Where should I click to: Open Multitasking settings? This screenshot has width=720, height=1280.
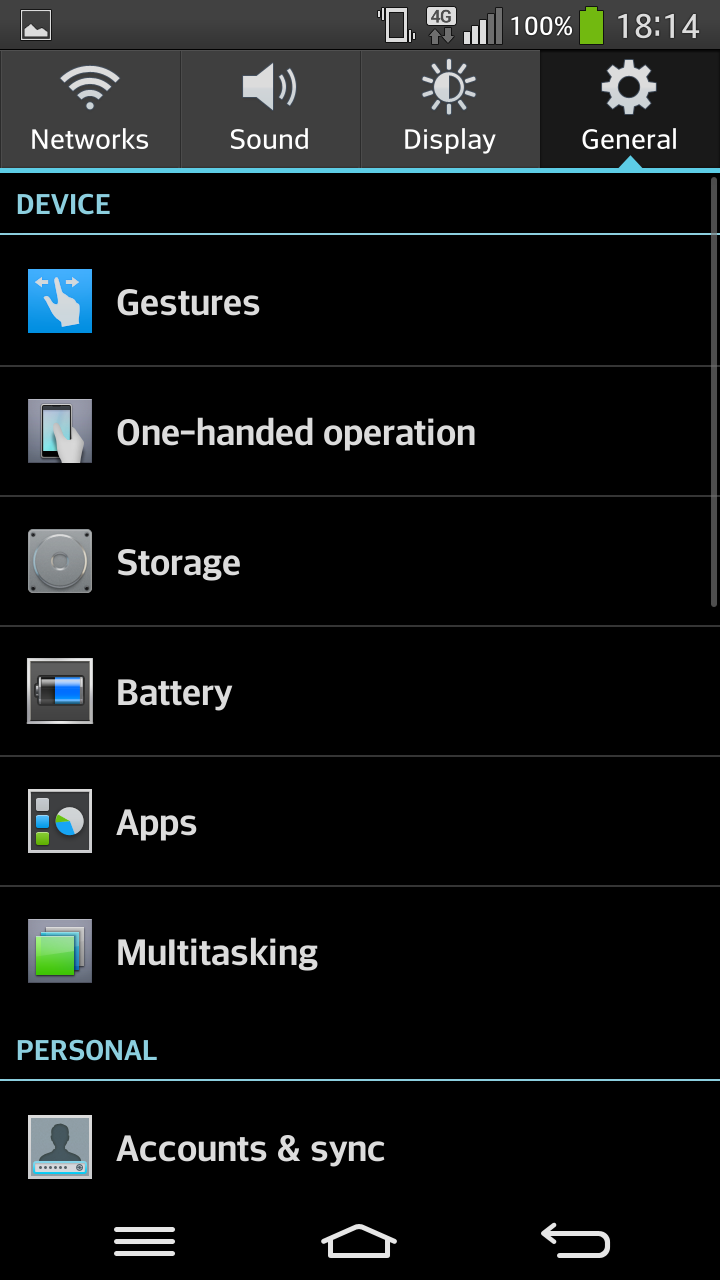tap(360, 951)
